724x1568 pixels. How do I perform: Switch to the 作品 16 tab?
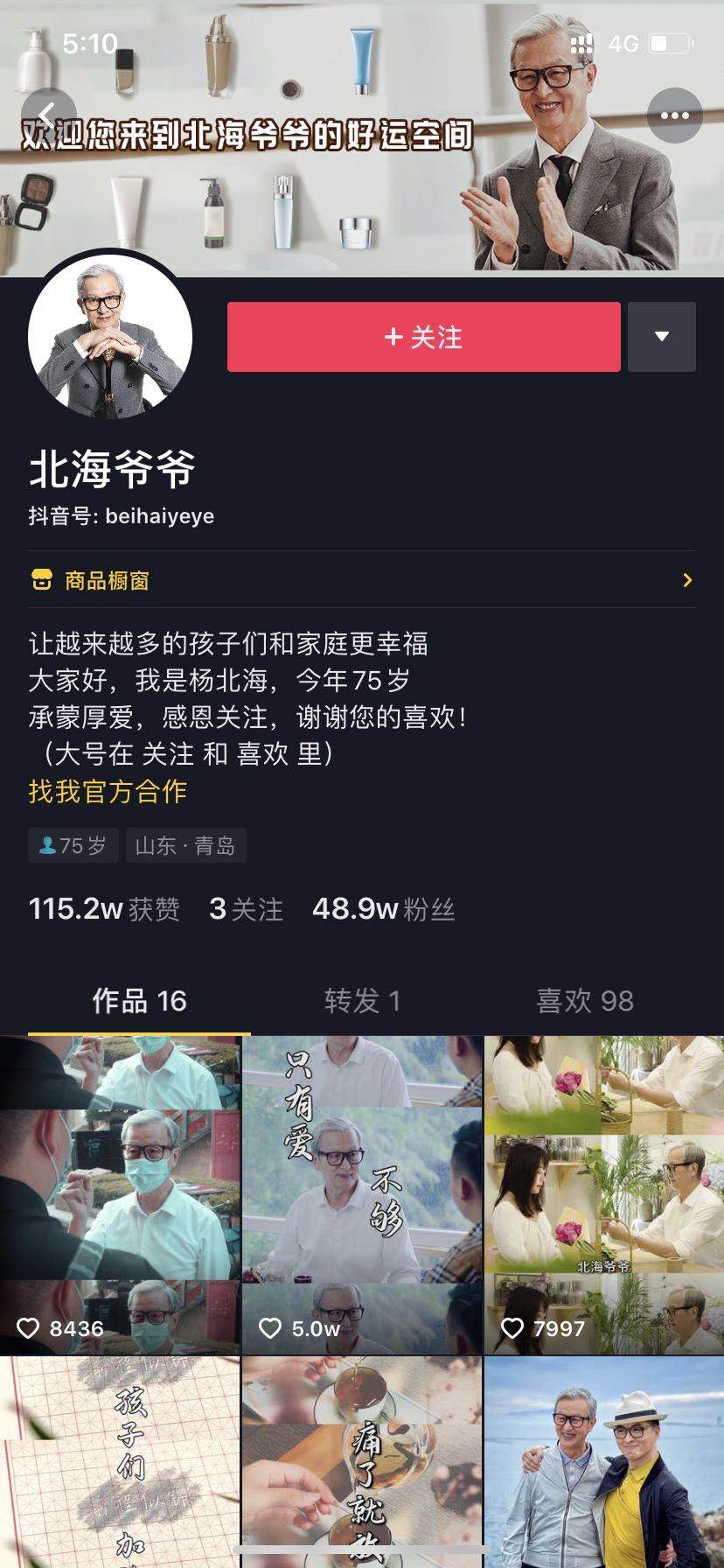coord(139,1001)
